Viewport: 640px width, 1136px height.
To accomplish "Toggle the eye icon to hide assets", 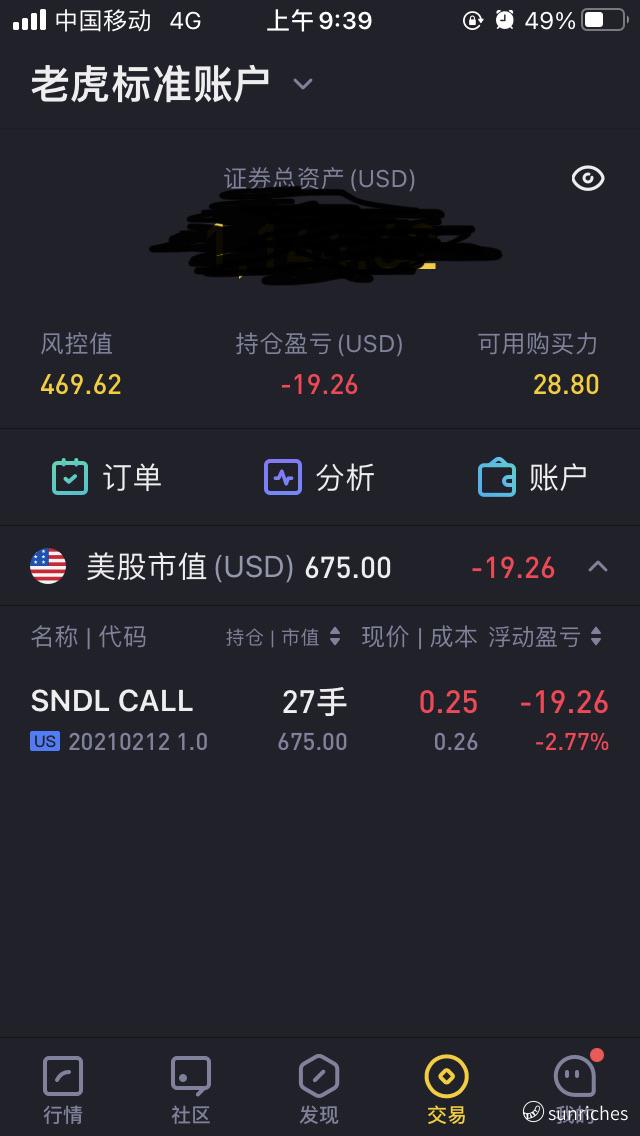I will click(588, 178).
